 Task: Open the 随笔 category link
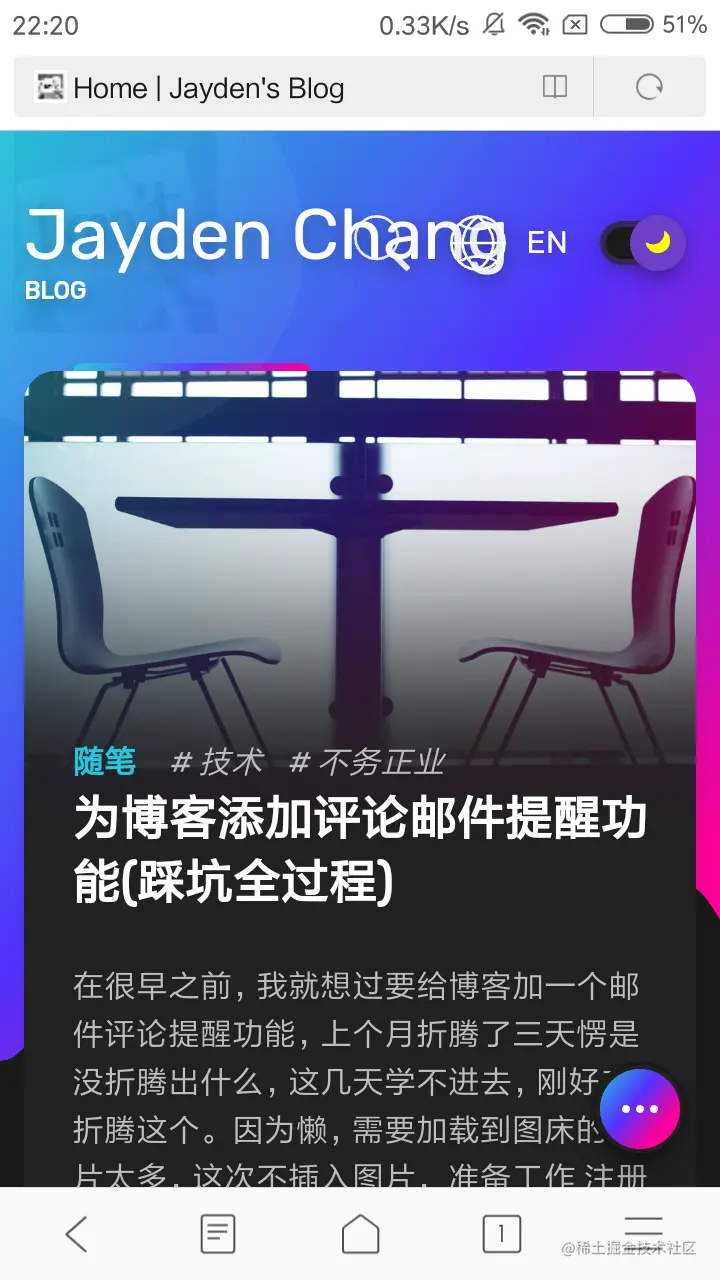tap(105, 762)
